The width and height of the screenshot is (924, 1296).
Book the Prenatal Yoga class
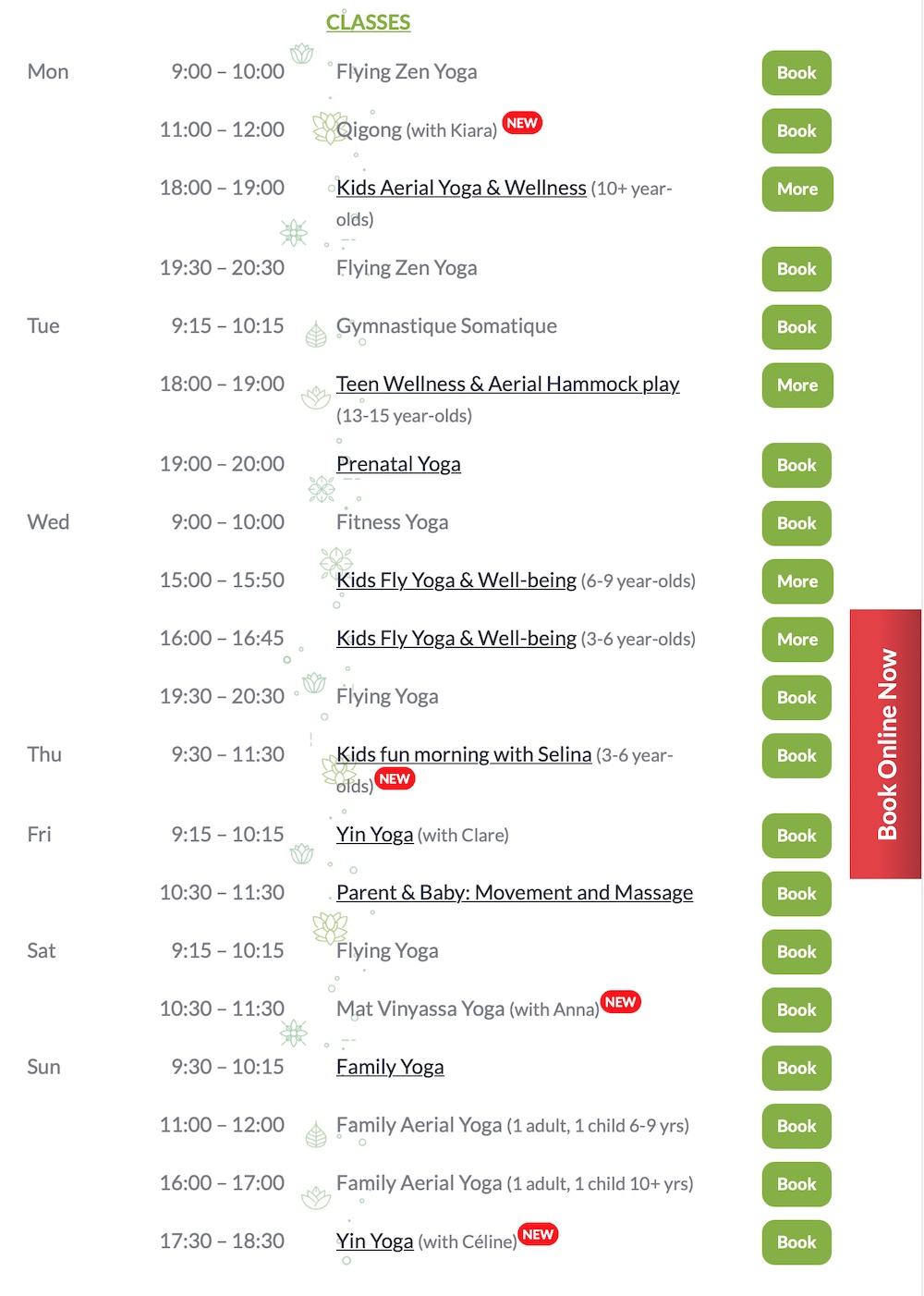click(x=796, y=466)
